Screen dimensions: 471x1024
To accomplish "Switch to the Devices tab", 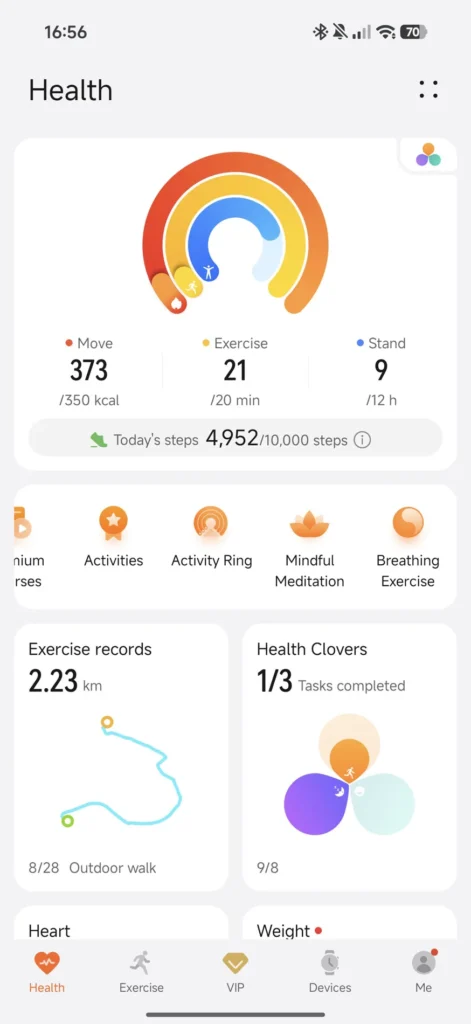I will [x=330, y=972].
